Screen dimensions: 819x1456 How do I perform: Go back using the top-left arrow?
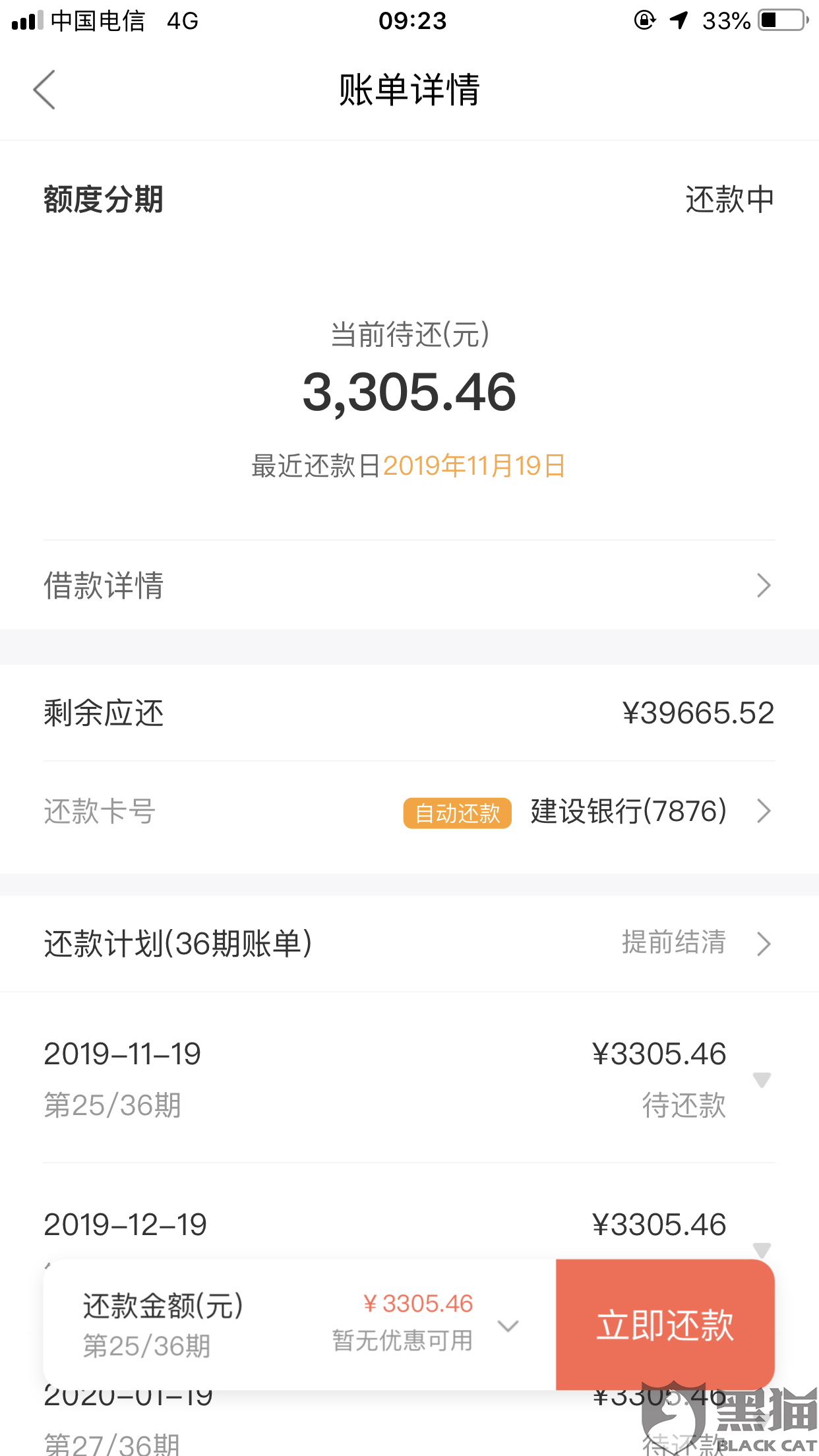(x=44, y=90)
